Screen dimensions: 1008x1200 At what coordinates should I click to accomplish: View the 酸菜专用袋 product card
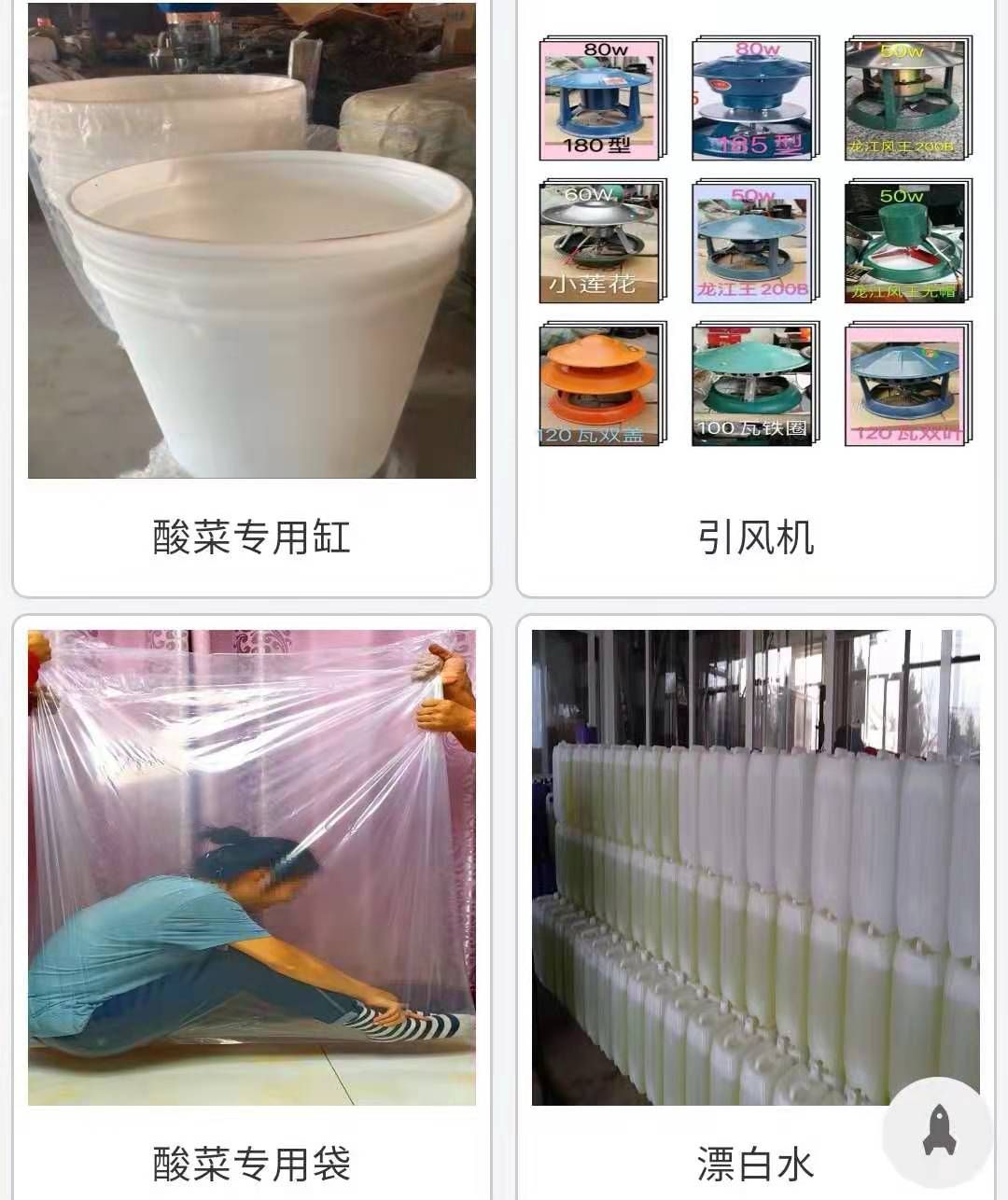[x=251, y=896]
